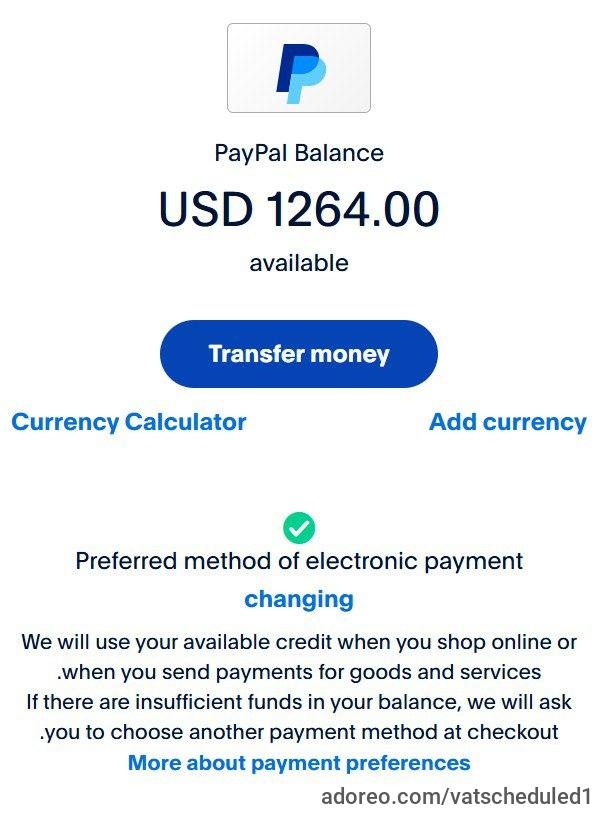The image size is (612, 815).
Task: Open More about payment preferences
Action: [299, 763]
